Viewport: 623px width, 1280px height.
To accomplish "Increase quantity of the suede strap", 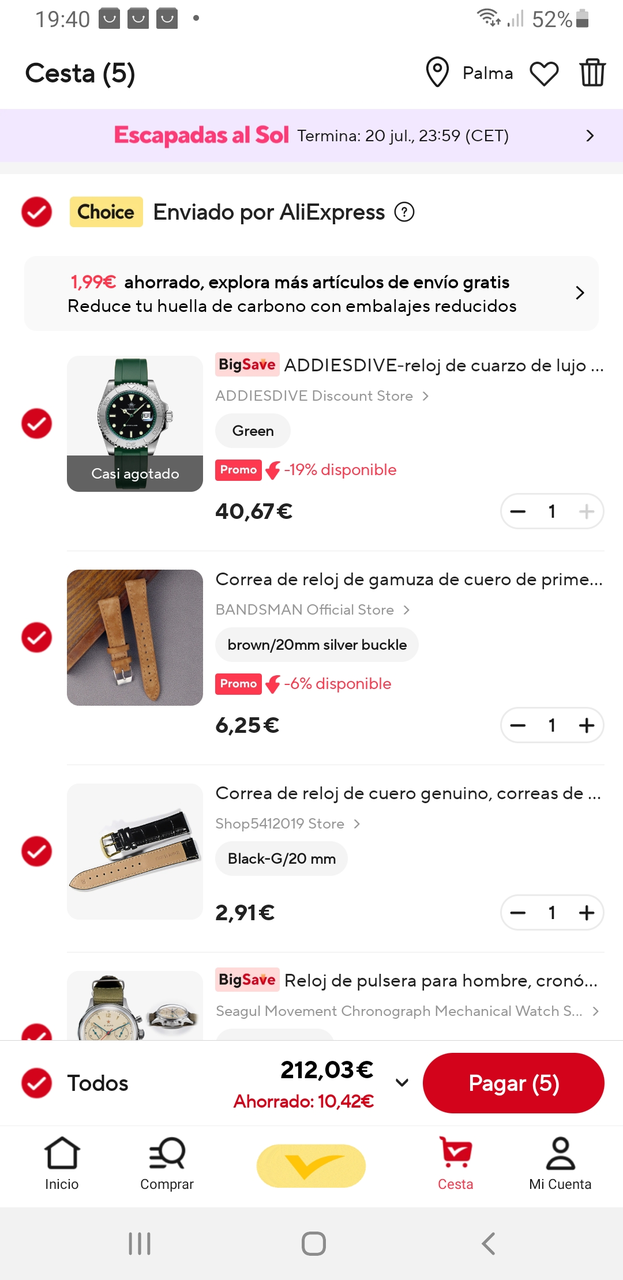I will pos(587,726).
